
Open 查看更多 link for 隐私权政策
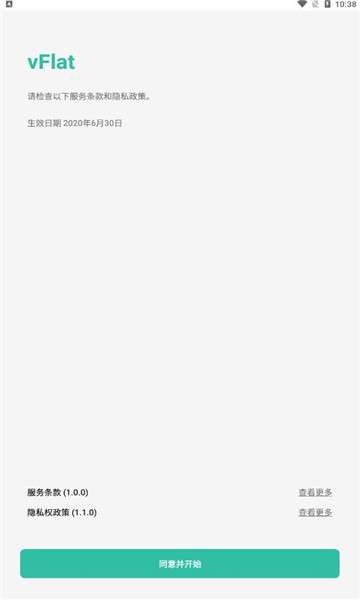tap(315, 512)
